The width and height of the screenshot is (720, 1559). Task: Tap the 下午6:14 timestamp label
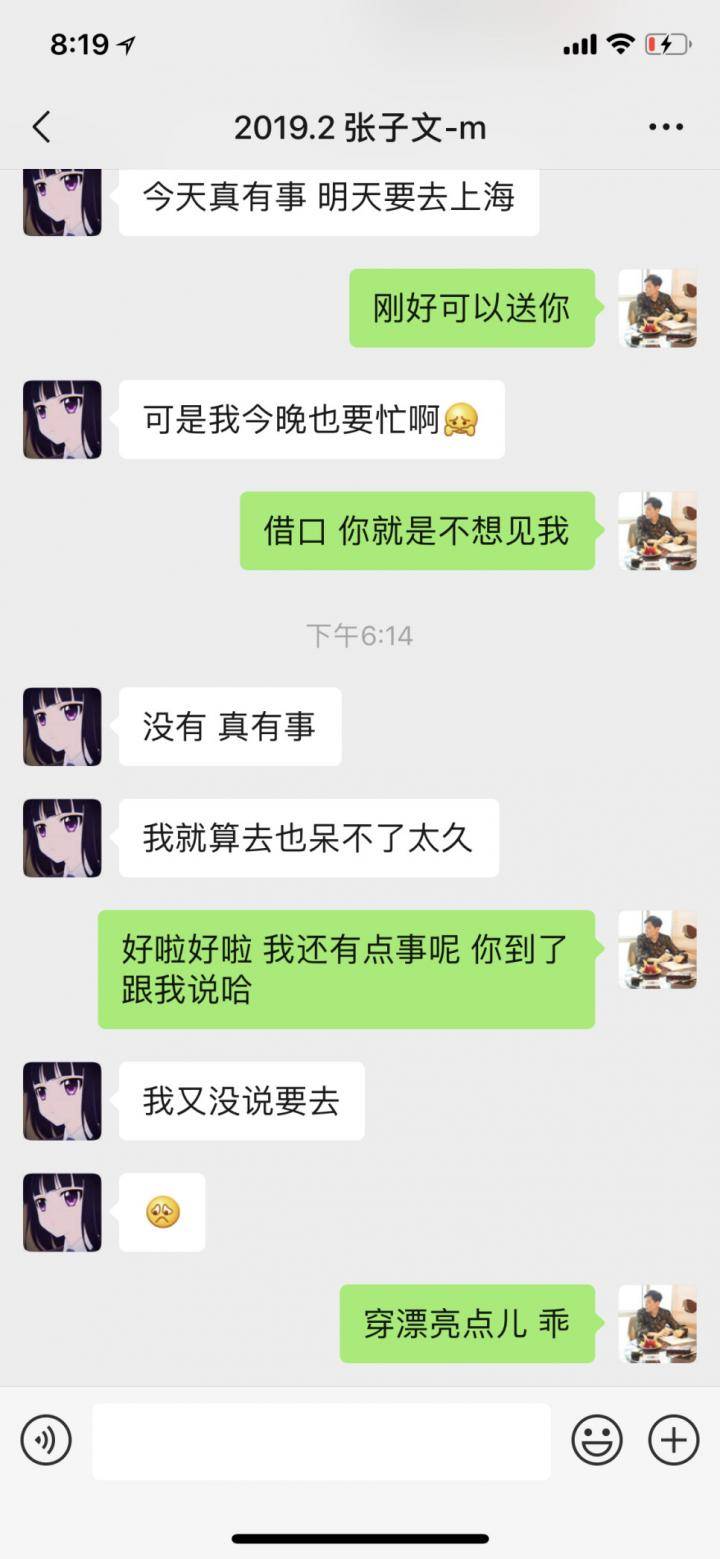pos(360,633)
